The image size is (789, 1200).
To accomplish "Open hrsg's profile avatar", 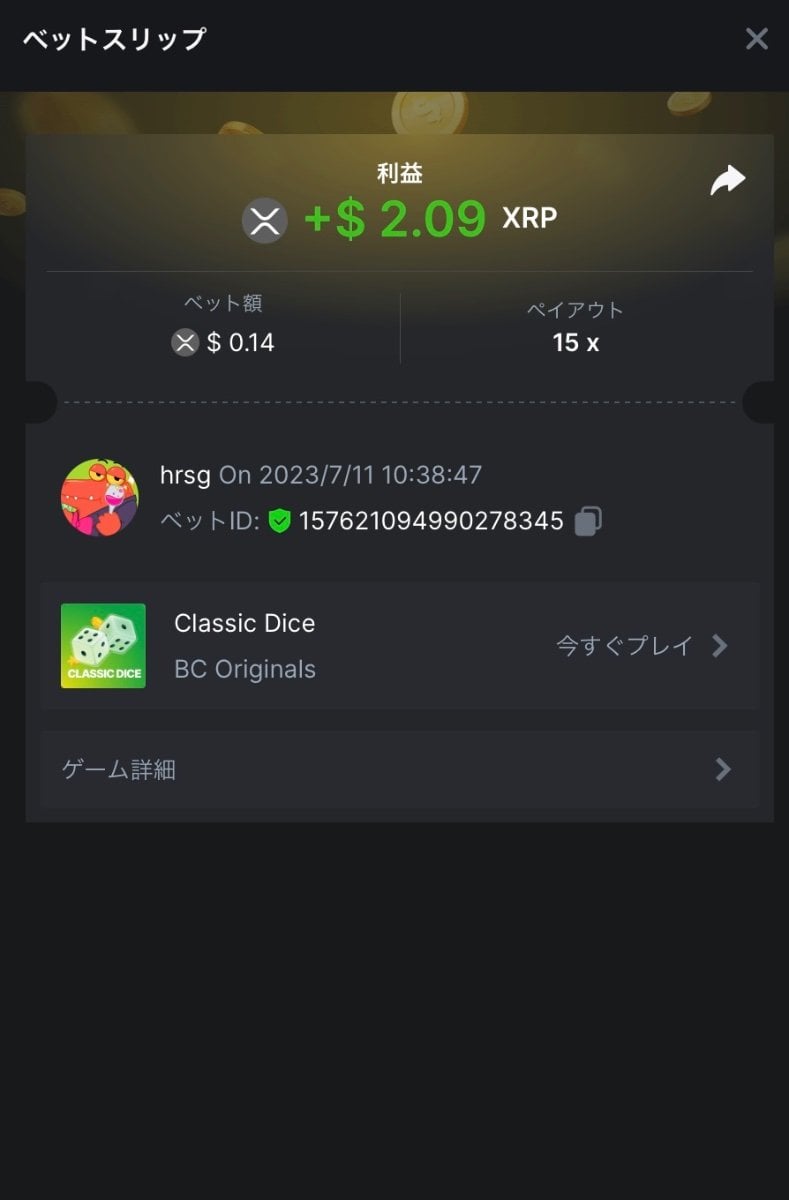I will [x=99, y=498].
